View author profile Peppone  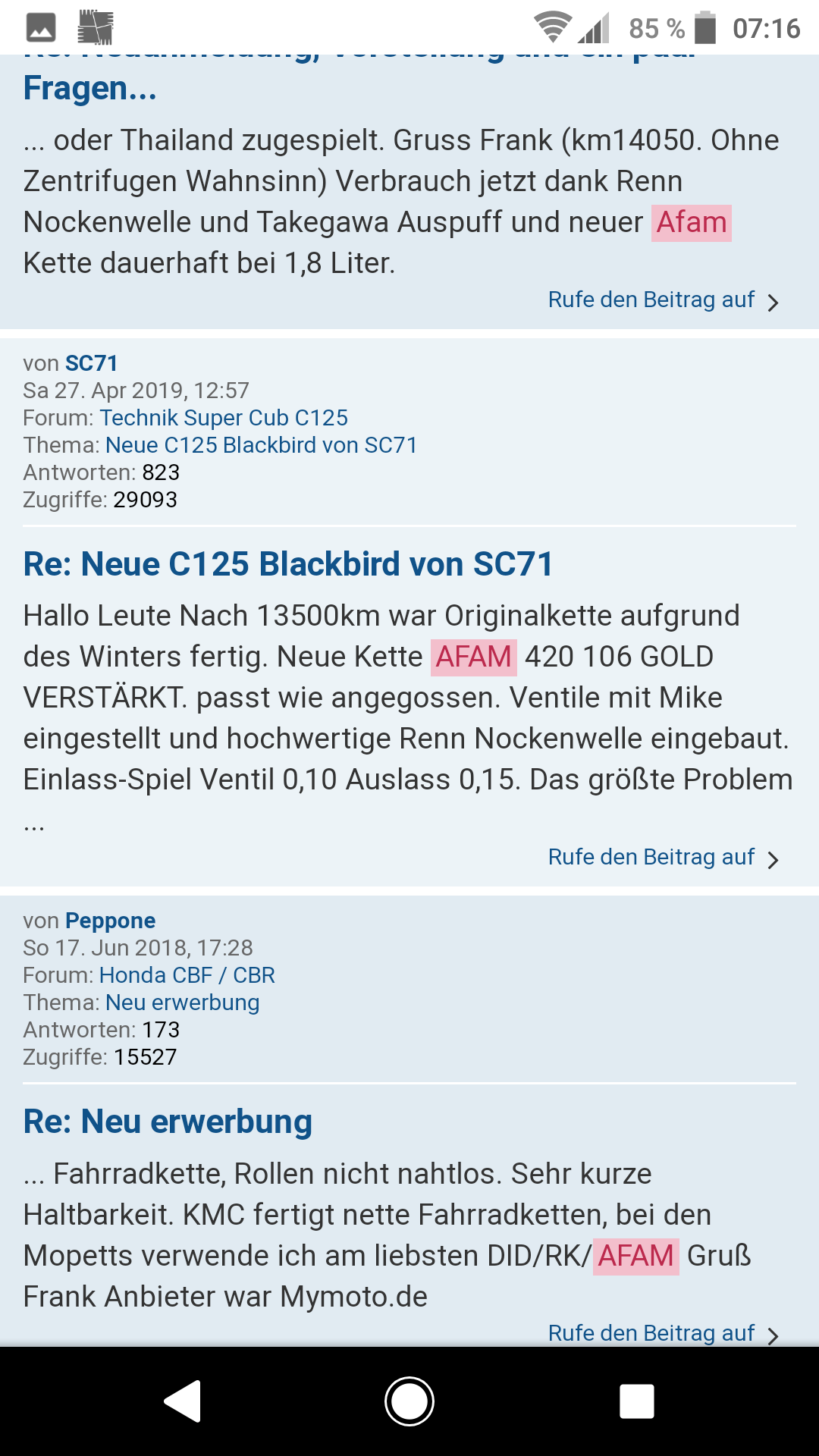110,921
